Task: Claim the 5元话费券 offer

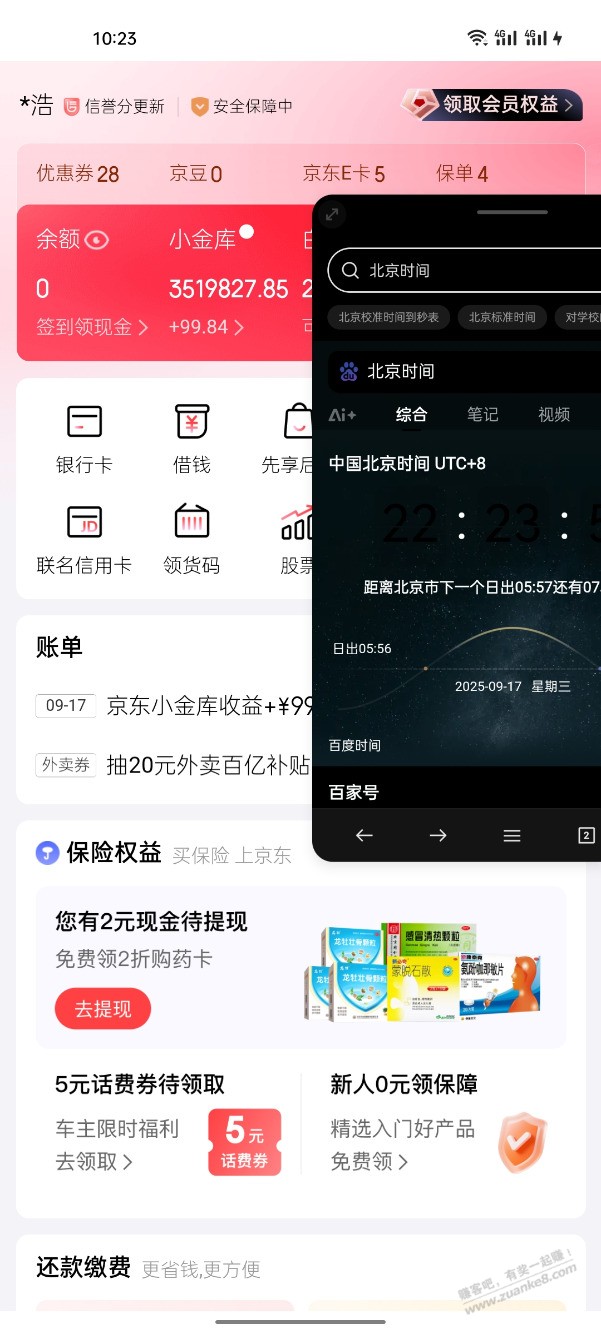Action: tap(244, 1141)
